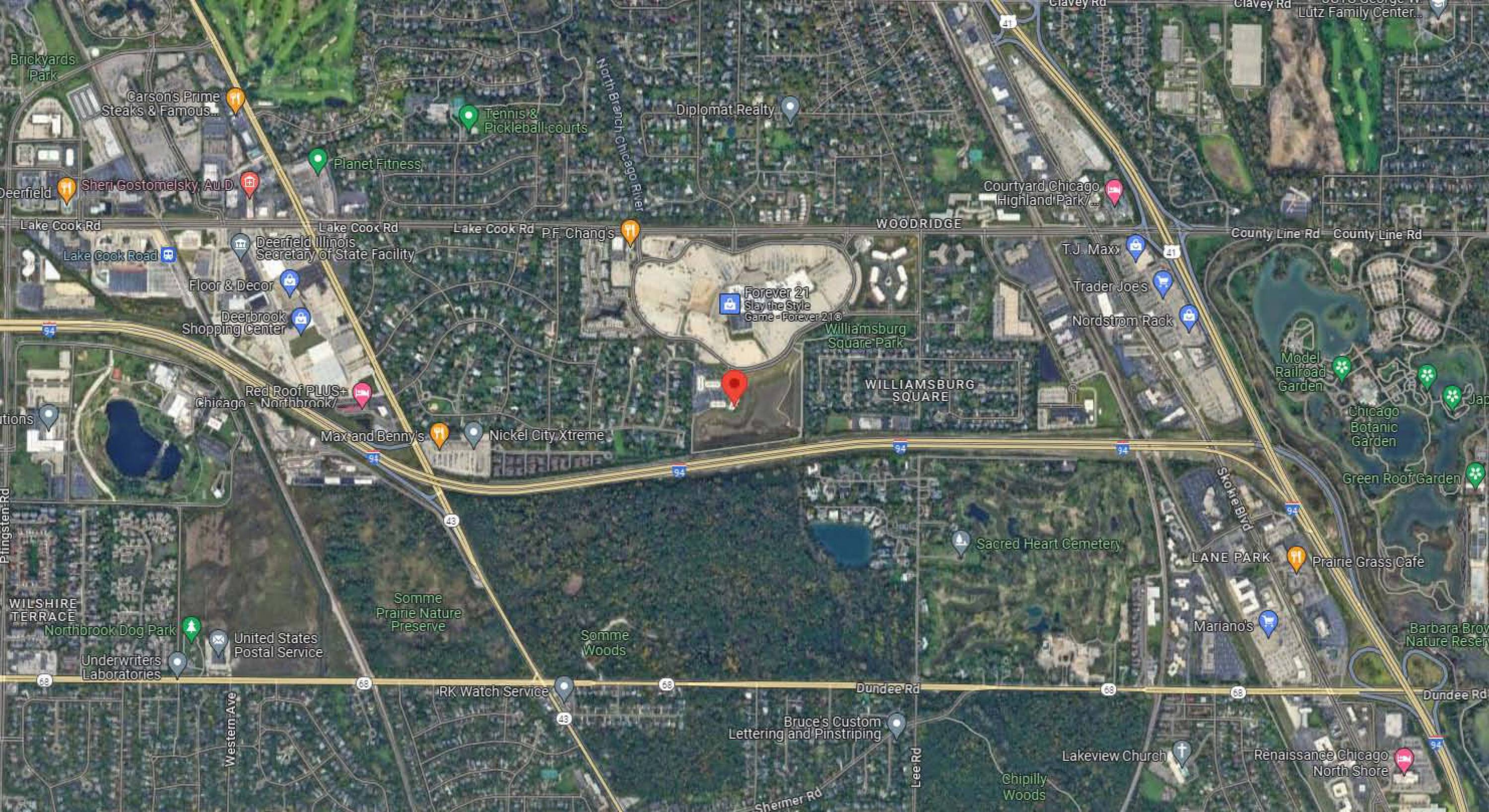Tap the Courtyard Chicago Highland Park hotel marker
This screenshot has height=812, width=1489.
click(x=1113, y=192)
